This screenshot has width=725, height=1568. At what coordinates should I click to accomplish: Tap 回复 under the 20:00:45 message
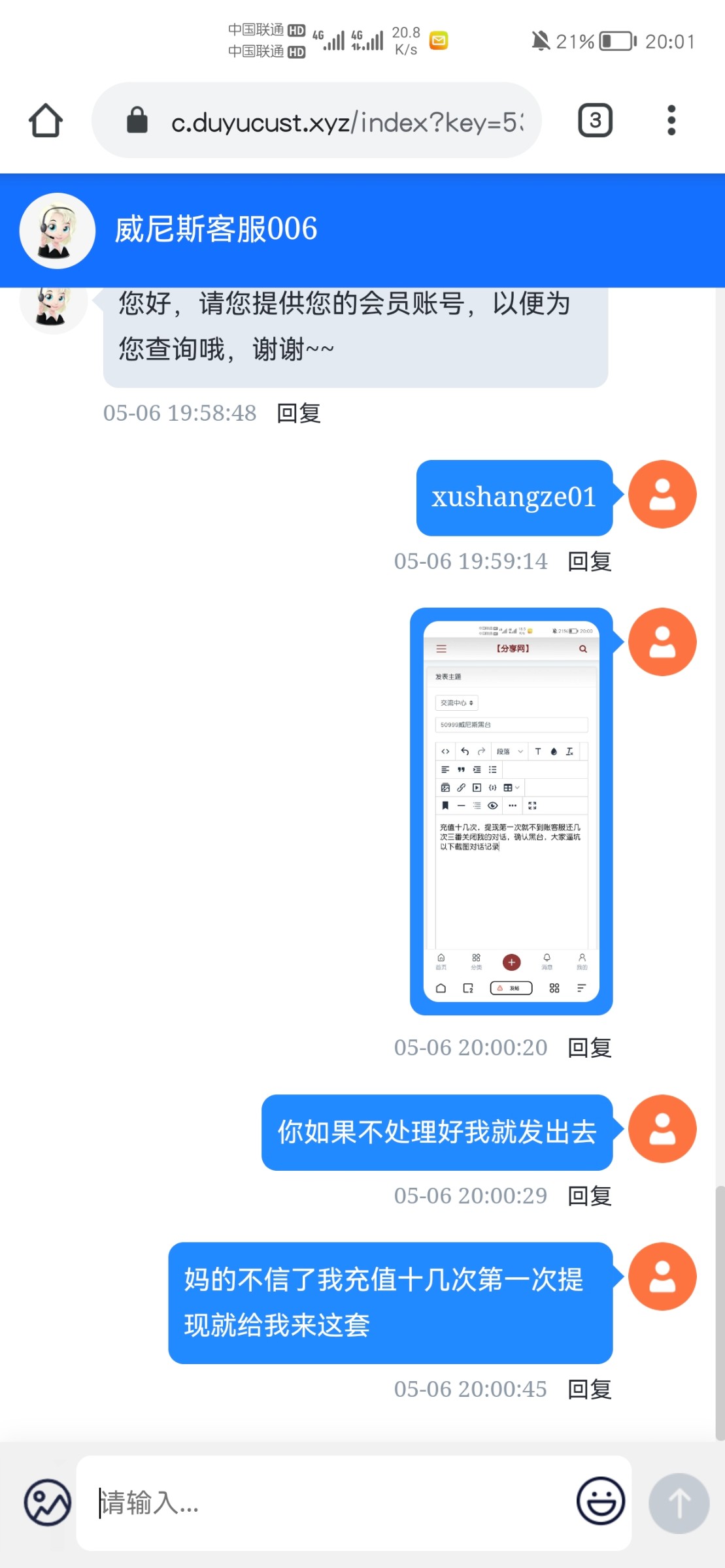(x=589, y=1390)
